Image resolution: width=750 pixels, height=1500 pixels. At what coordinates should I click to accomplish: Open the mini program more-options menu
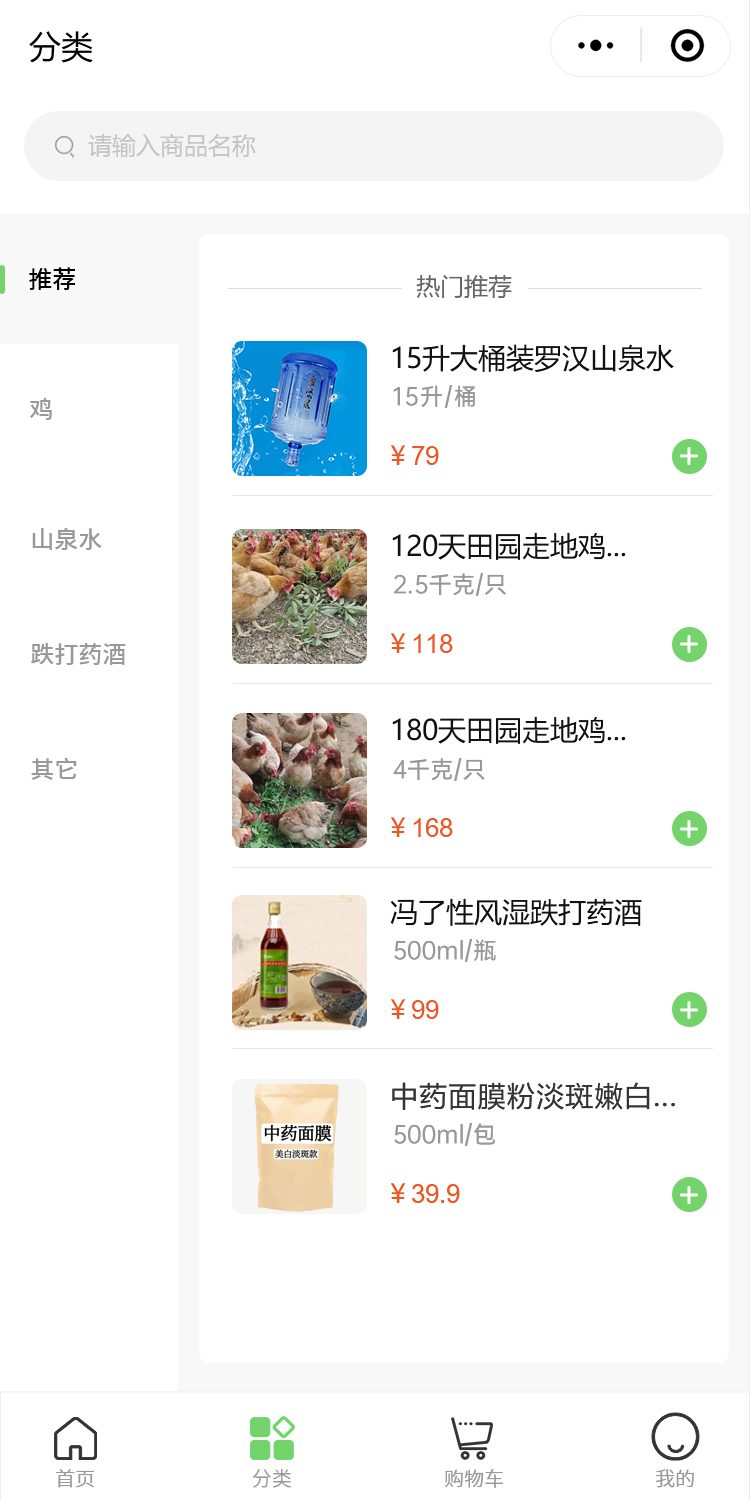coord(596,46)
